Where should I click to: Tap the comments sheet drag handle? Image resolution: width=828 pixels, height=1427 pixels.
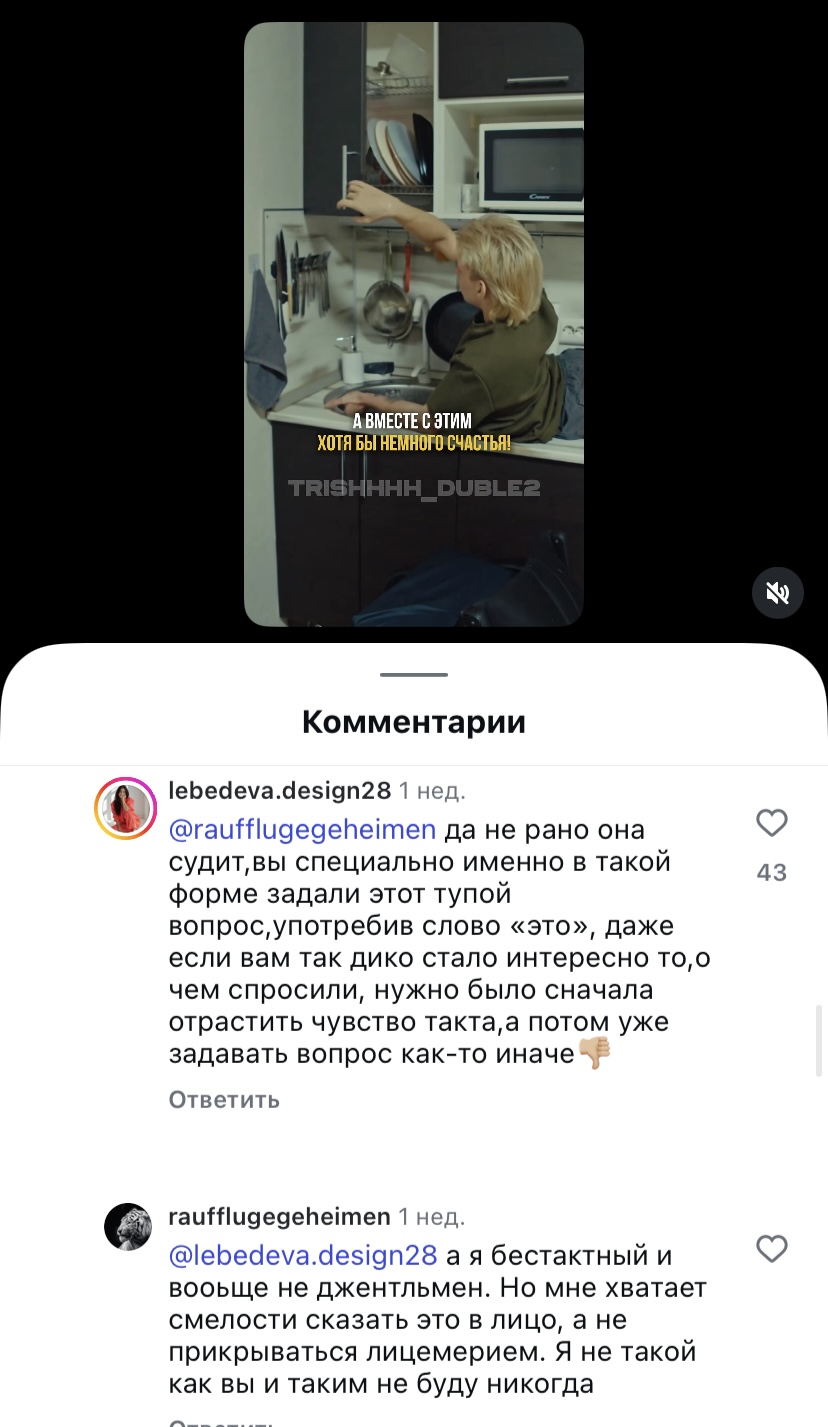point(413,675)
